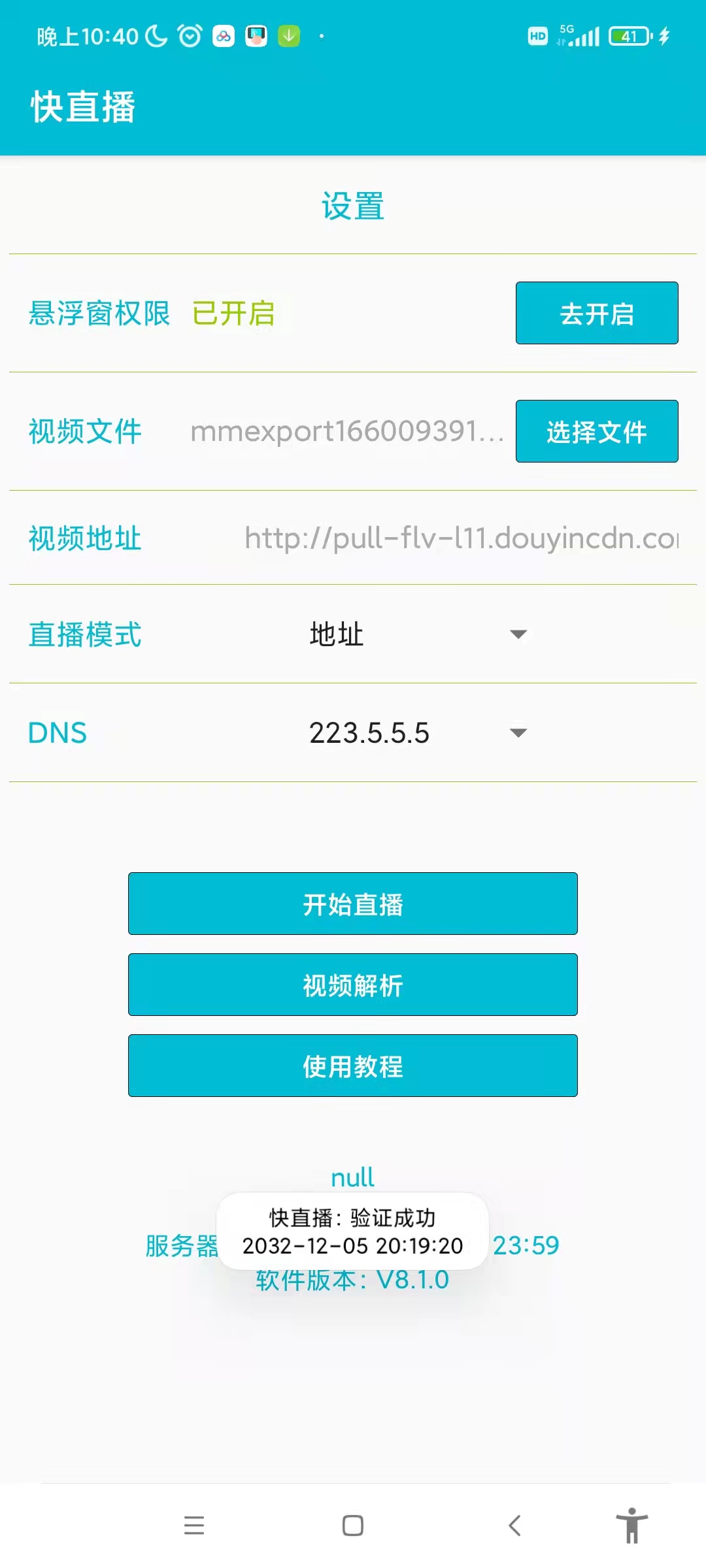Open the 使用教程 tutorial button
The image size is (706, 1568).
click(353, 1066)
